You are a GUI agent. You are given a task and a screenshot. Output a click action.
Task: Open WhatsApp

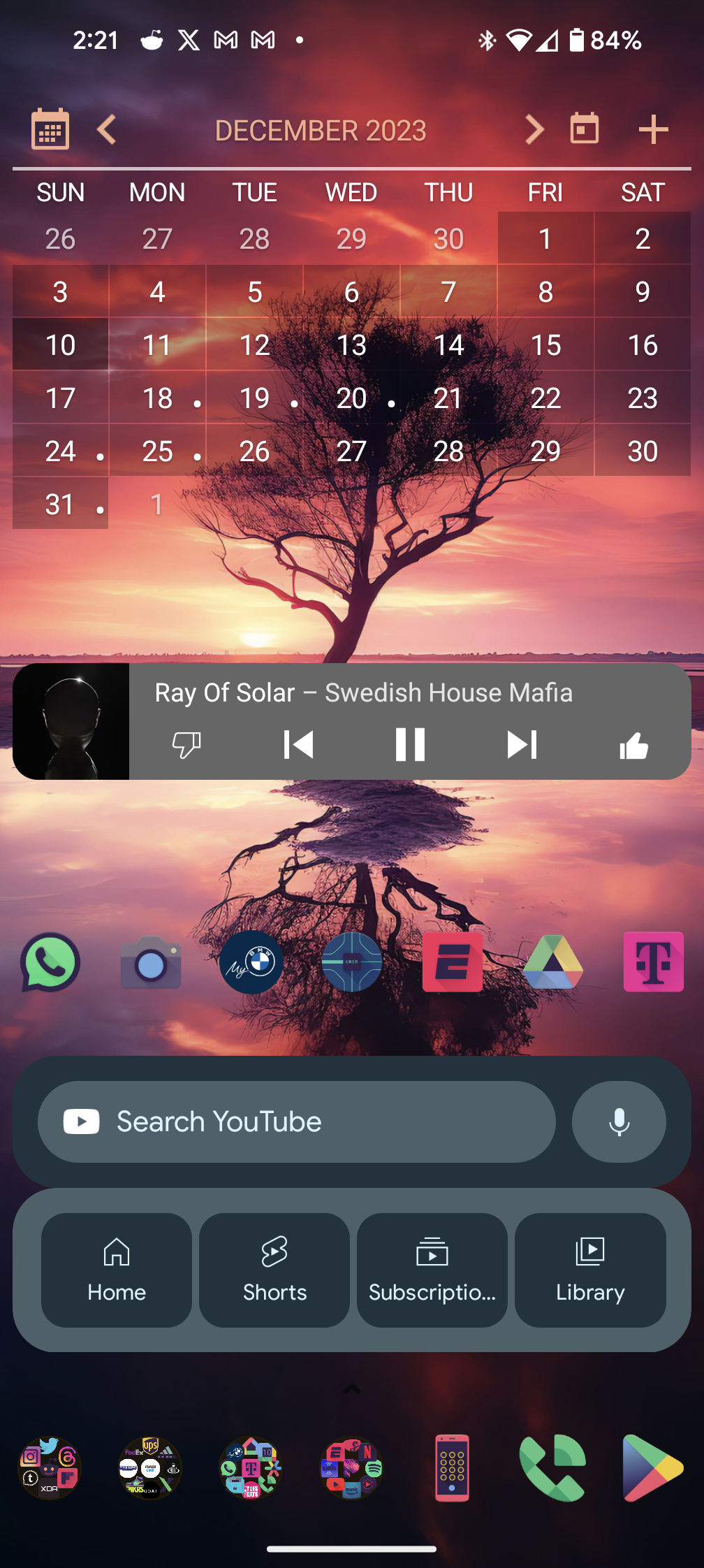tap(50, 962)
